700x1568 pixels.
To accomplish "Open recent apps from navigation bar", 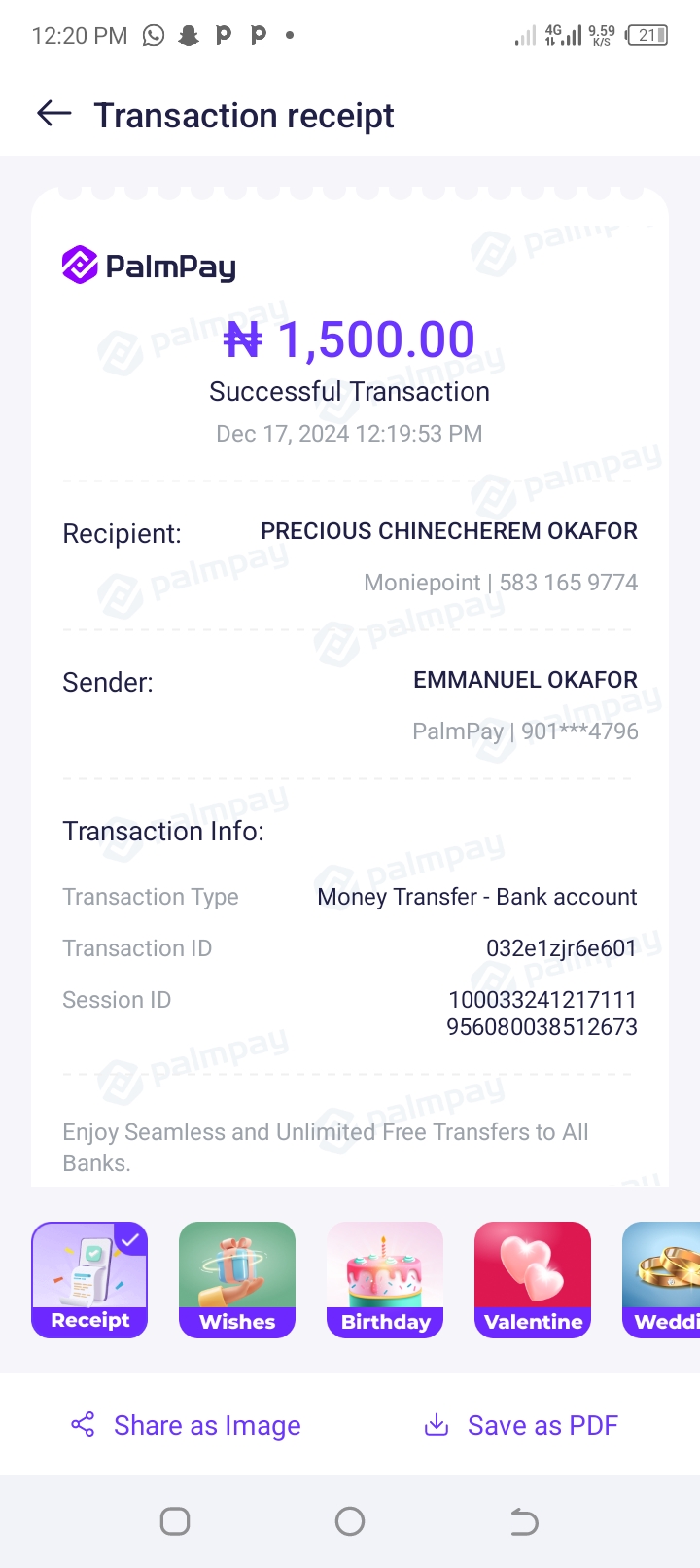I will pos(175,1521).
